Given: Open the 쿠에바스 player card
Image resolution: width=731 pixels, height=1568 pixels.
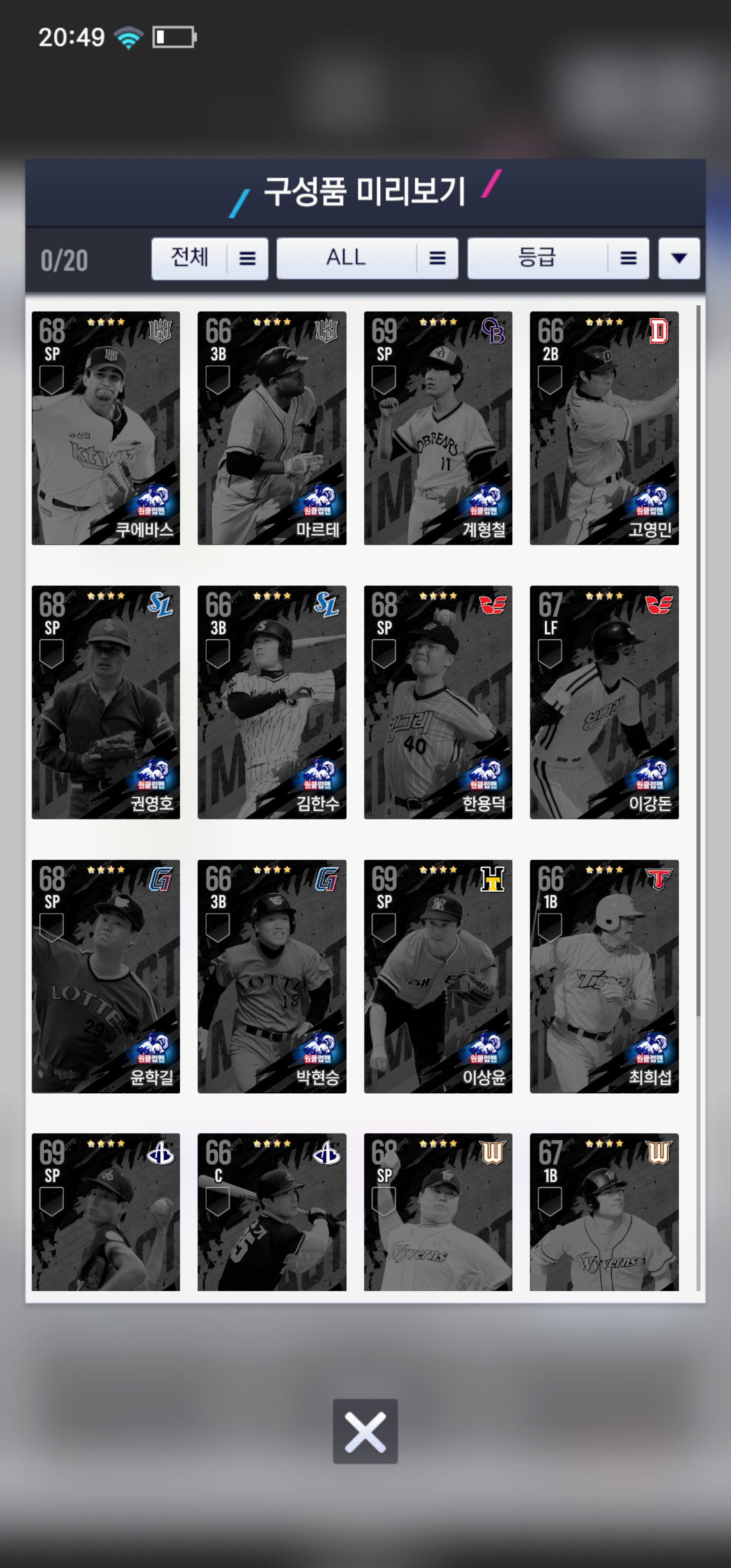Looking at the screenshot, I should (x=106, y=428).
